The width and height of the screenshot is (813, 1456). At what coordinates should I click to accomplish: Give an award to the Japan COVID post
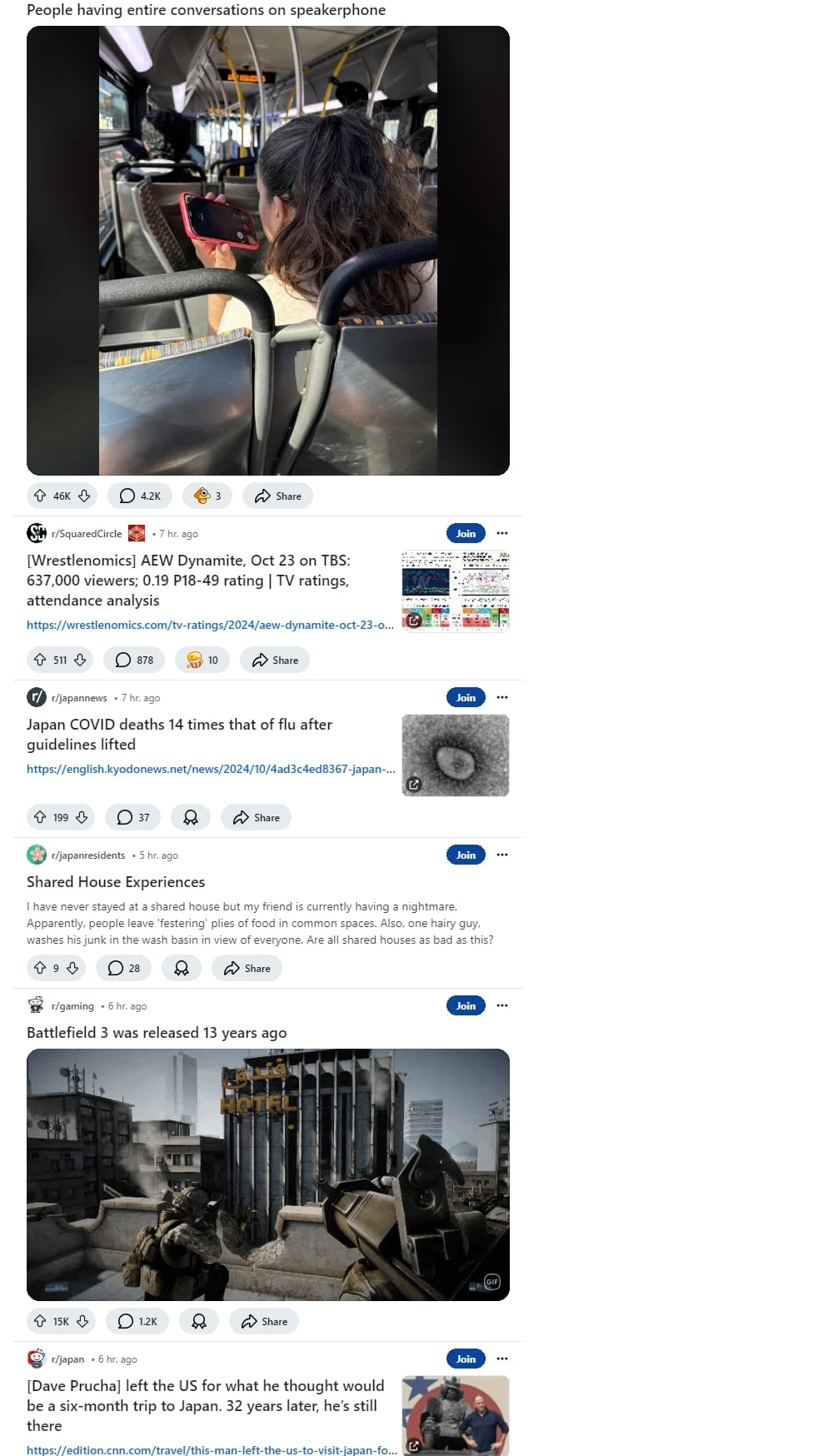tap(191, 817)
